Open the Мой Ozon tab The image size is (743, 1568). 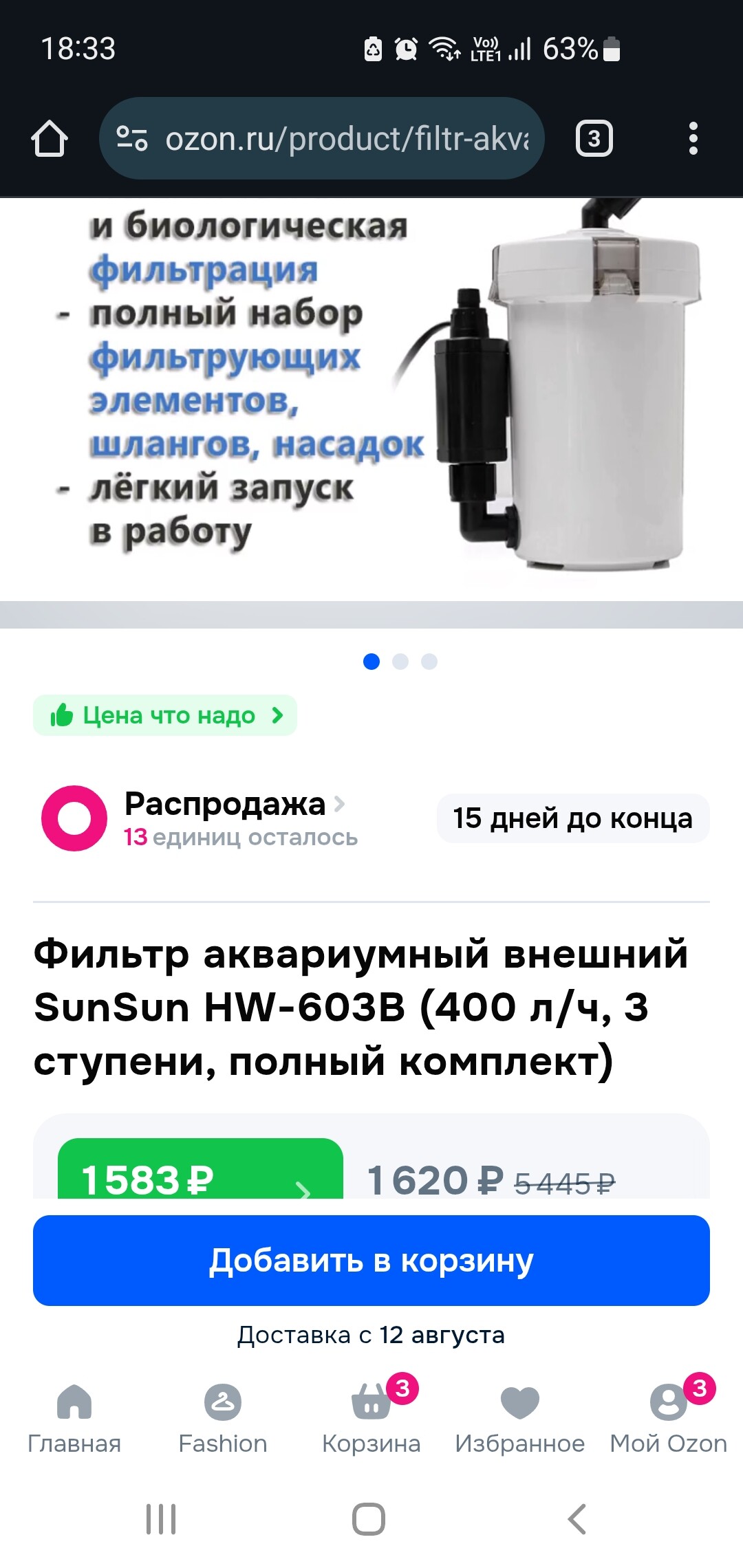click(x=669, y=1418)
